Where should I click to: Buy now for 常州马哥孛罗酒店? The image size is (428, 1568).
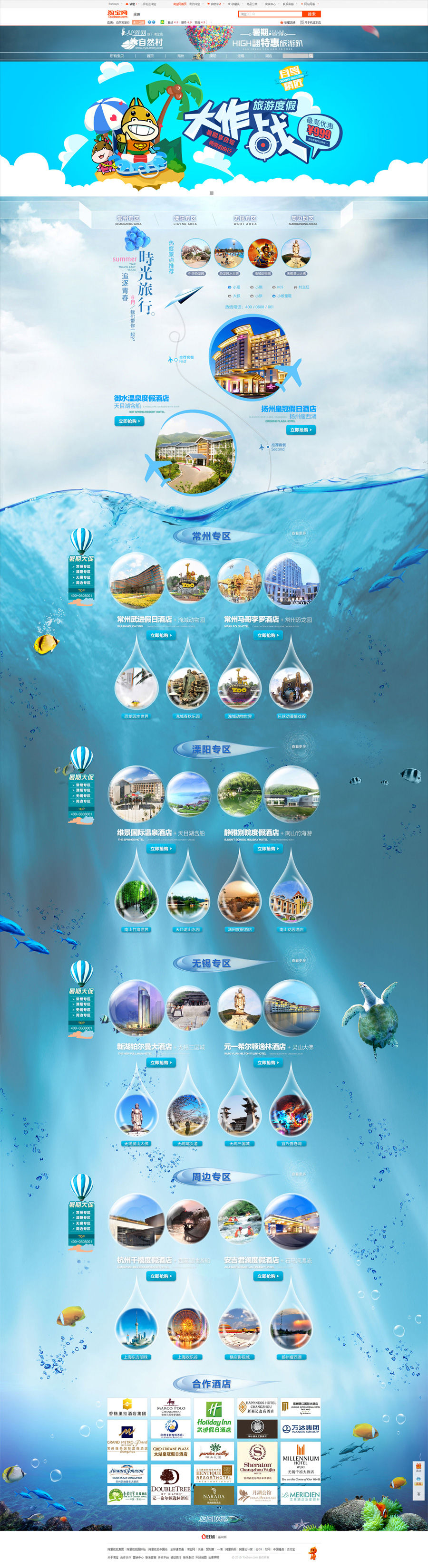[x=268, y=635]
